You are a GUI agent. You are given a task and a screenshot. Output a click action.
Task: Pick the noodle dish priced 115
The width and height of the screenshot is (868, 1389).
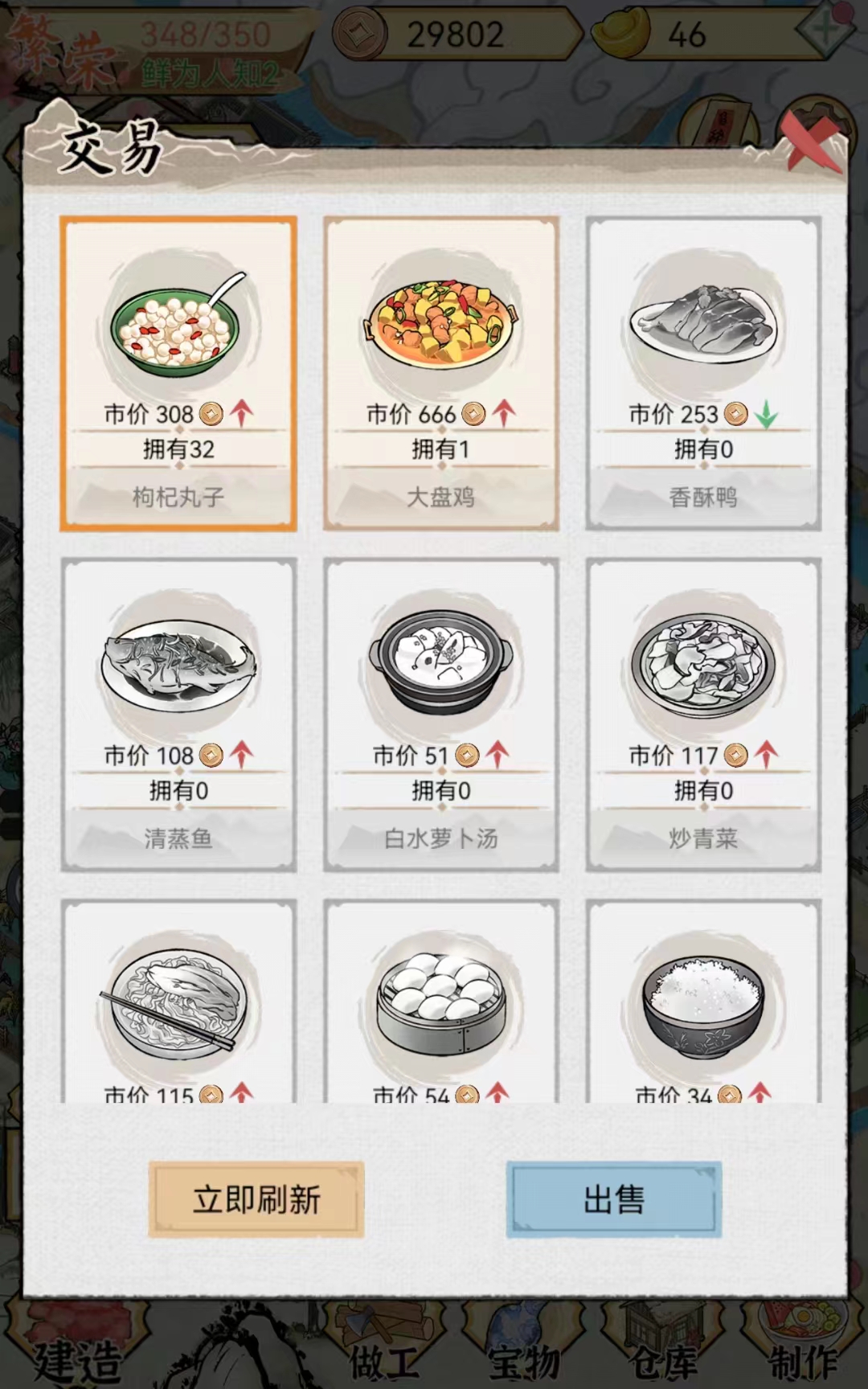pyautogui.click(x=178, y=1001)
